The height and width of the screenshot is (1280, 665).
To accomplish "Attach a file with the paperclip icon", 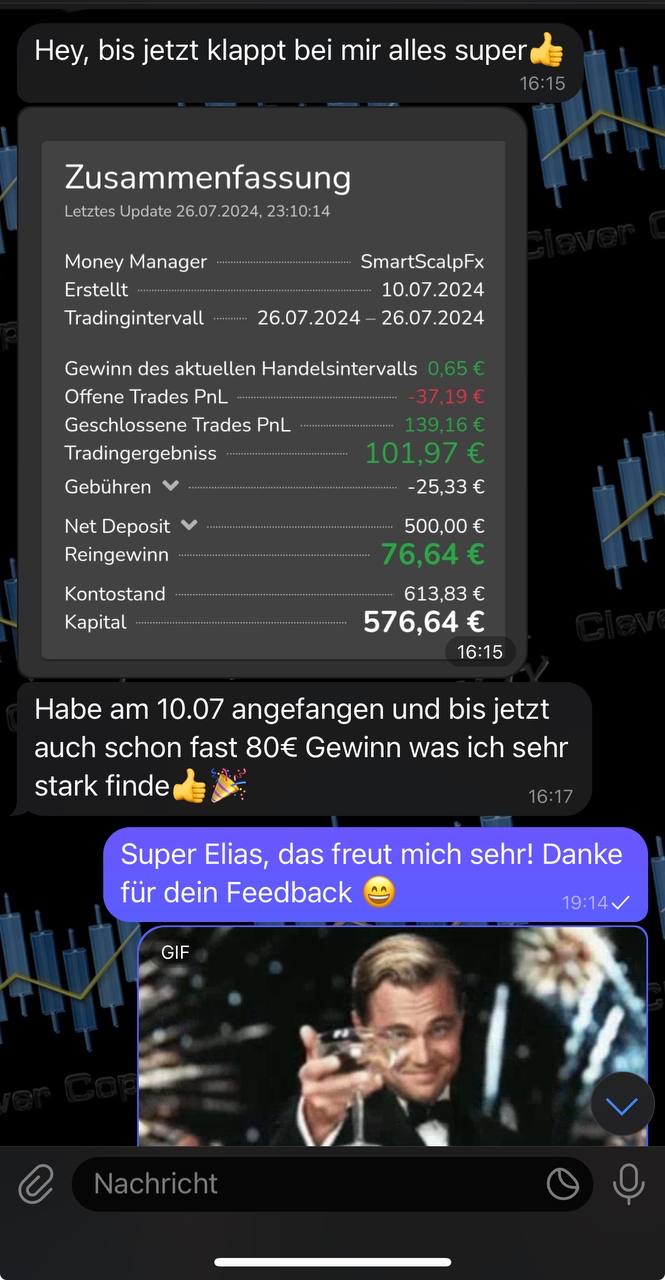I will click(x=36, y=1184).
